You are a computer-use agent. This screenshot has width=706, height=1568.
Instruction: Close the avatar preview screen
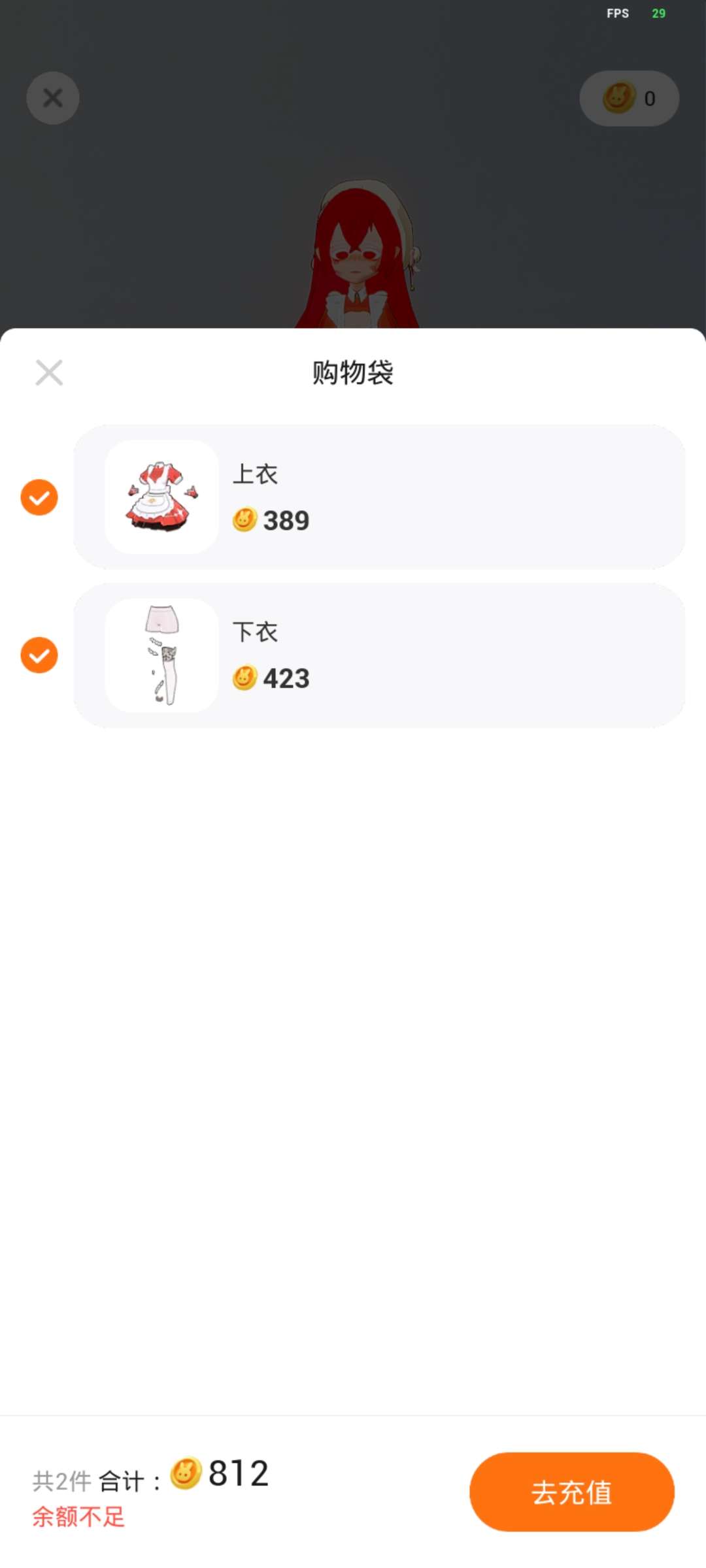pyautogui.click(x=53, y=98)
